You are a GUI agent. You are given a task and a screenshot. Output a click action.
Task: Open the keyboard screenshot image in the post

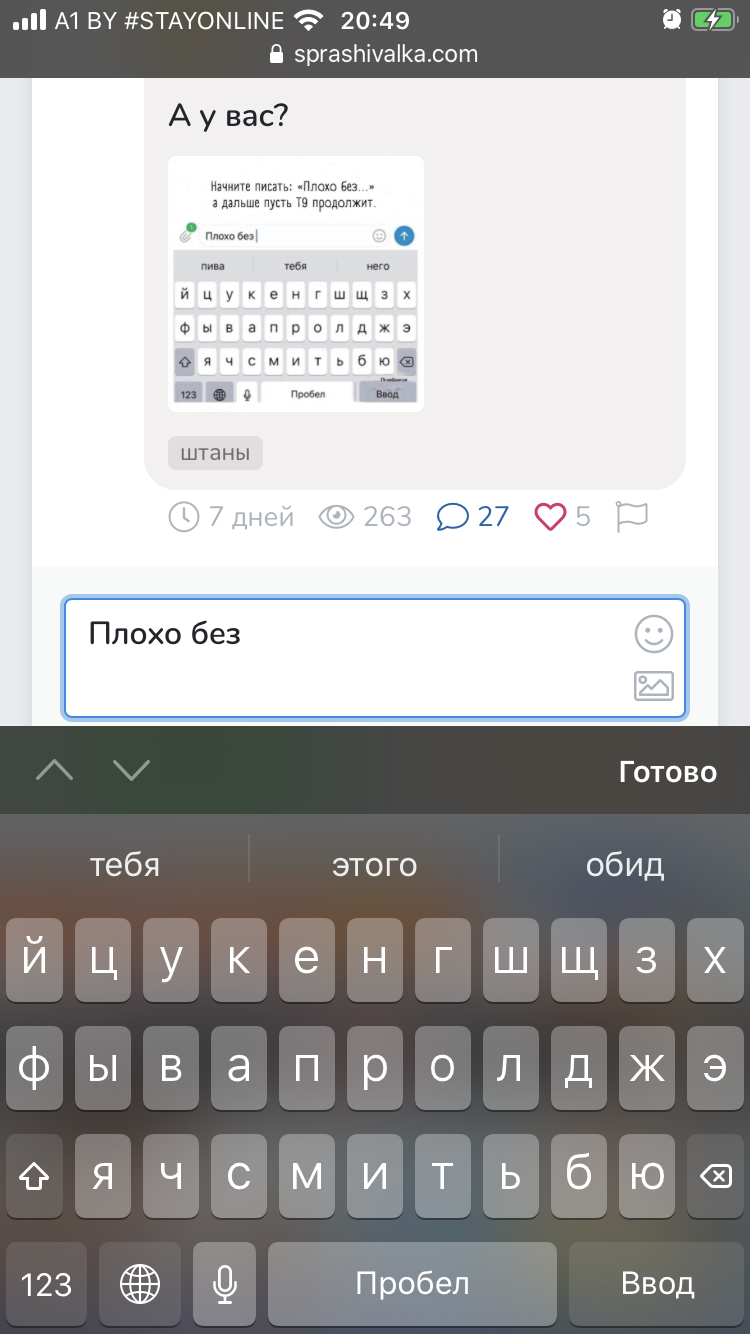click(x=296, y=284)
